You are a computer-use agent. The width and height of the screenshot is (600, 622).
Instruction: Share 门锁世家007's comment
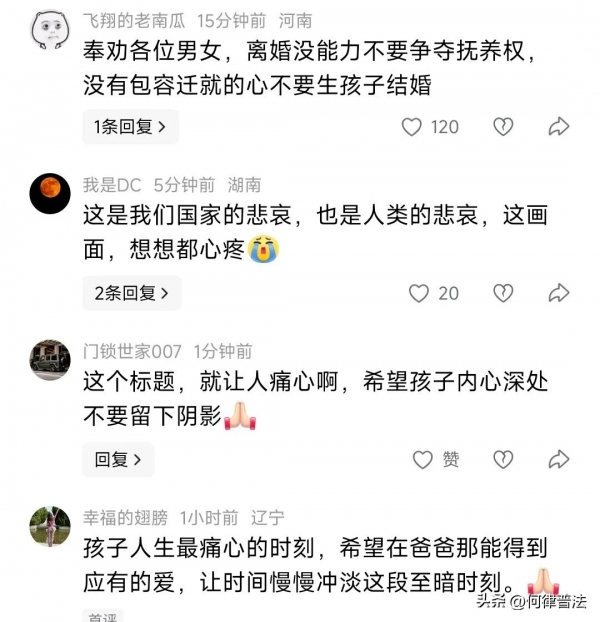[x=559, y=459]
